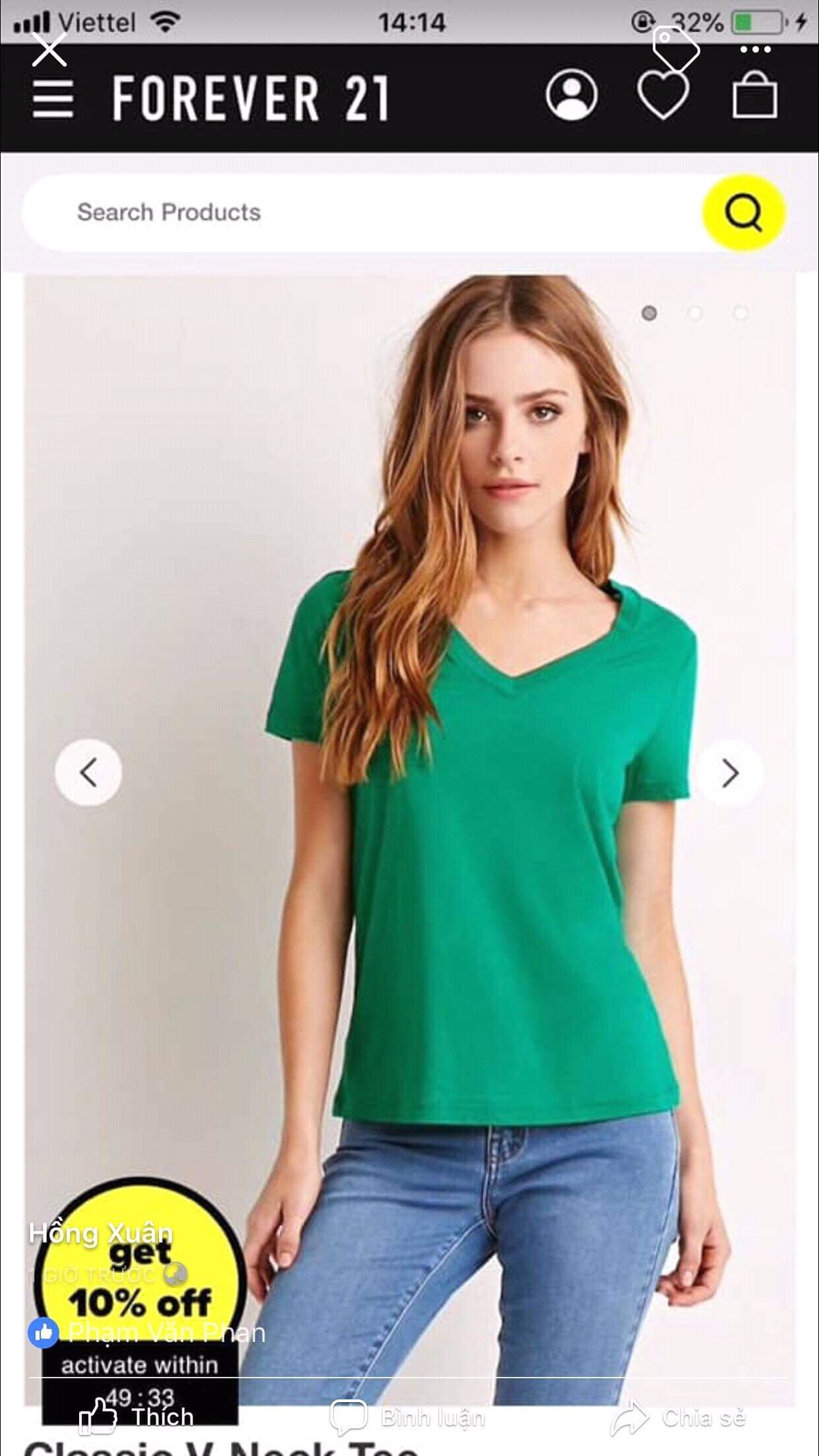View reactions from Phạm Văn Phan
819x1456 pixels.
(x=147, y=1332)
